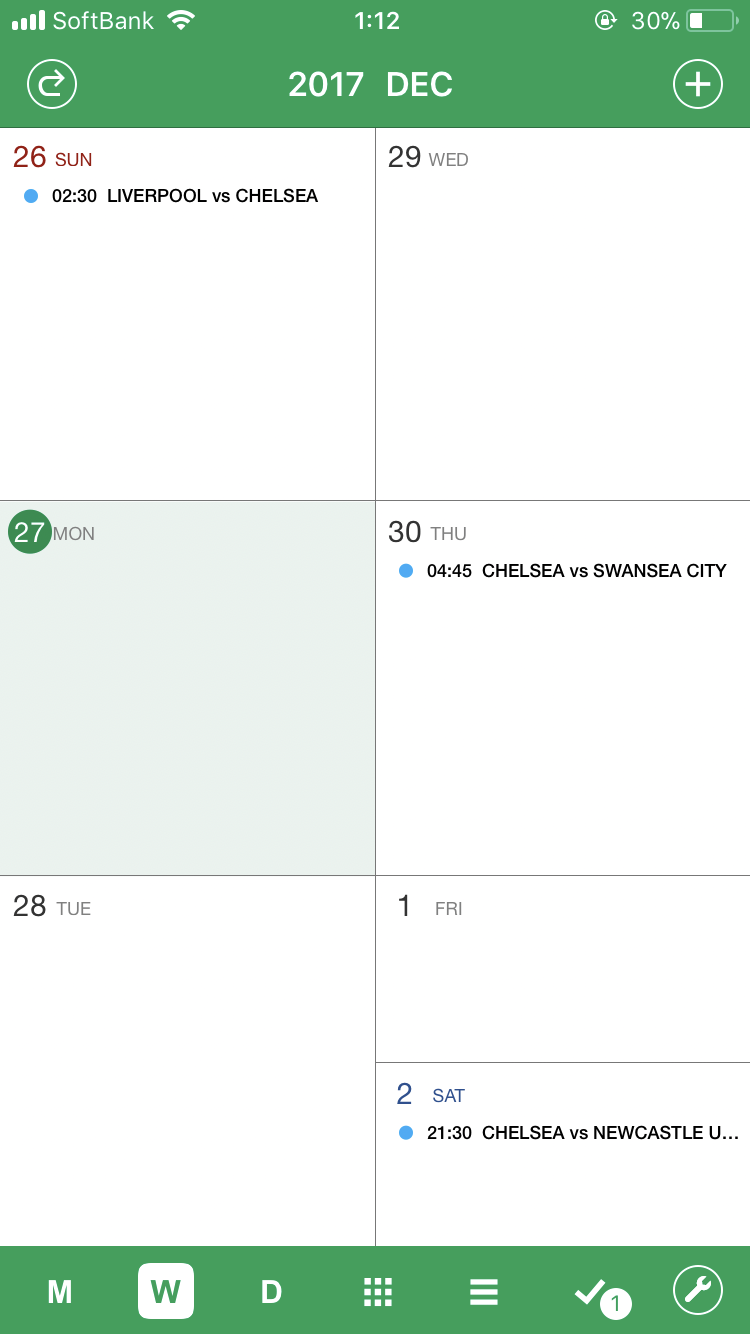Tap the curved arrow icon in header
Screen dimensions: 750x1334
[x=52, y=84]
